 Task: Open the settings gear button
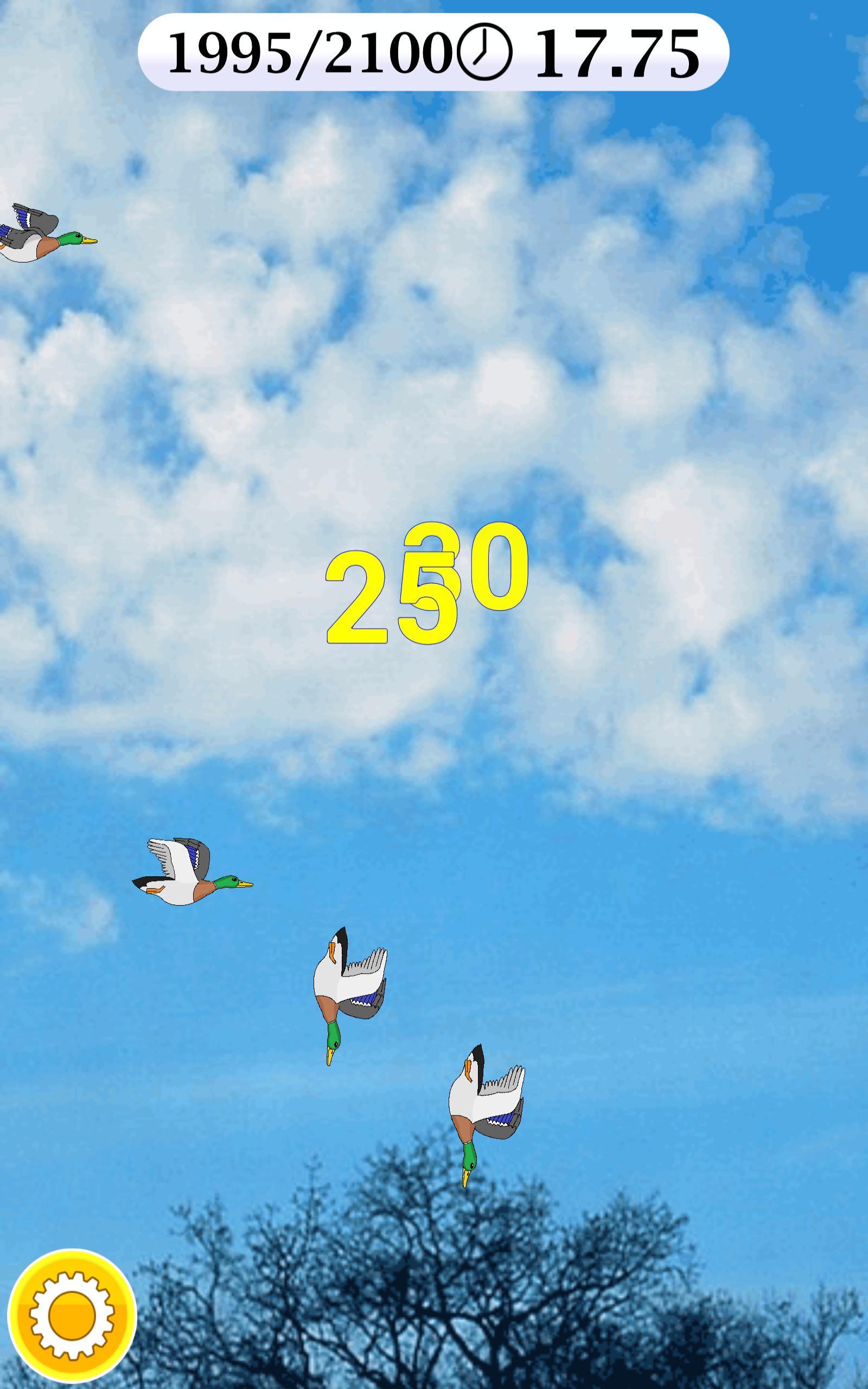pos(72,1316)
